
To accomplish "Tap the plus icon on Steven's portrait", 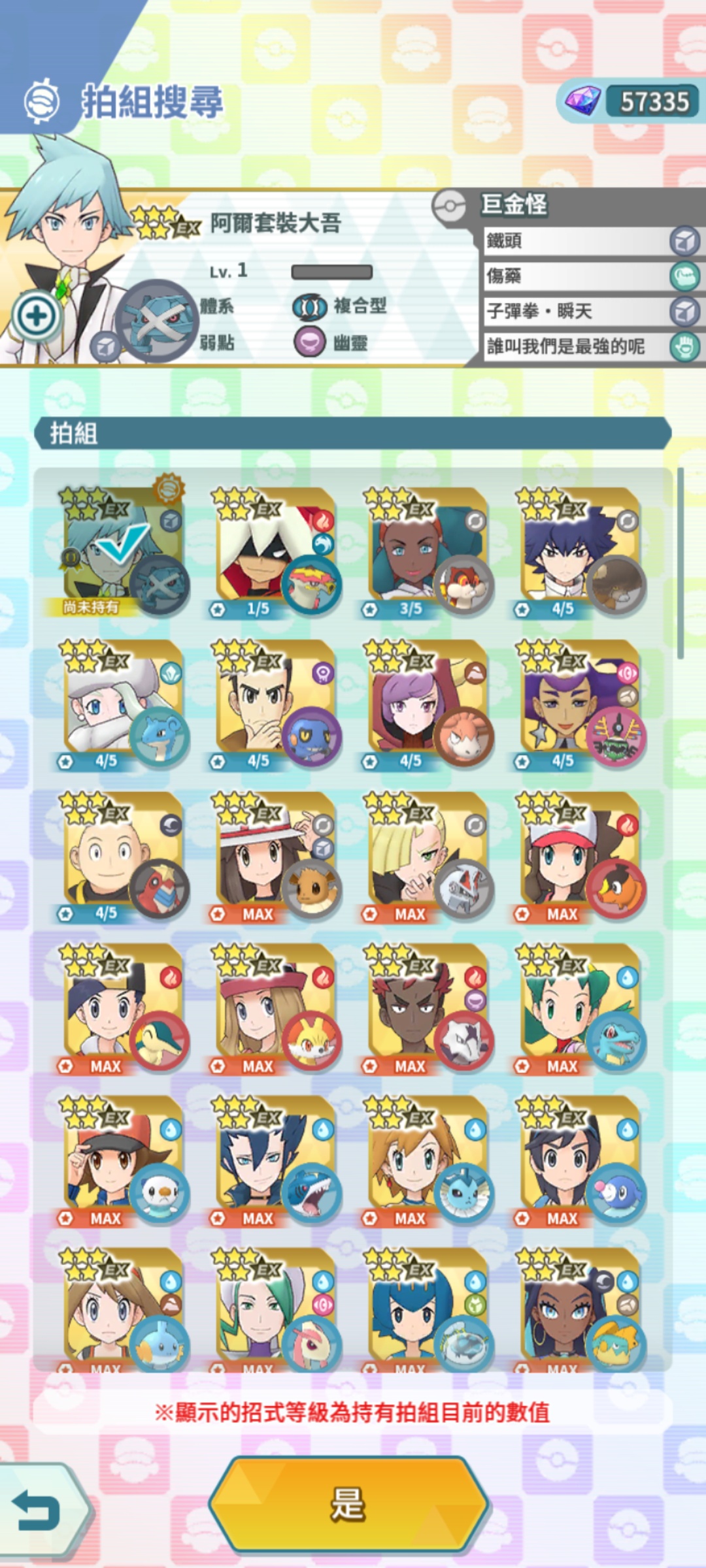I will [36, 316].
